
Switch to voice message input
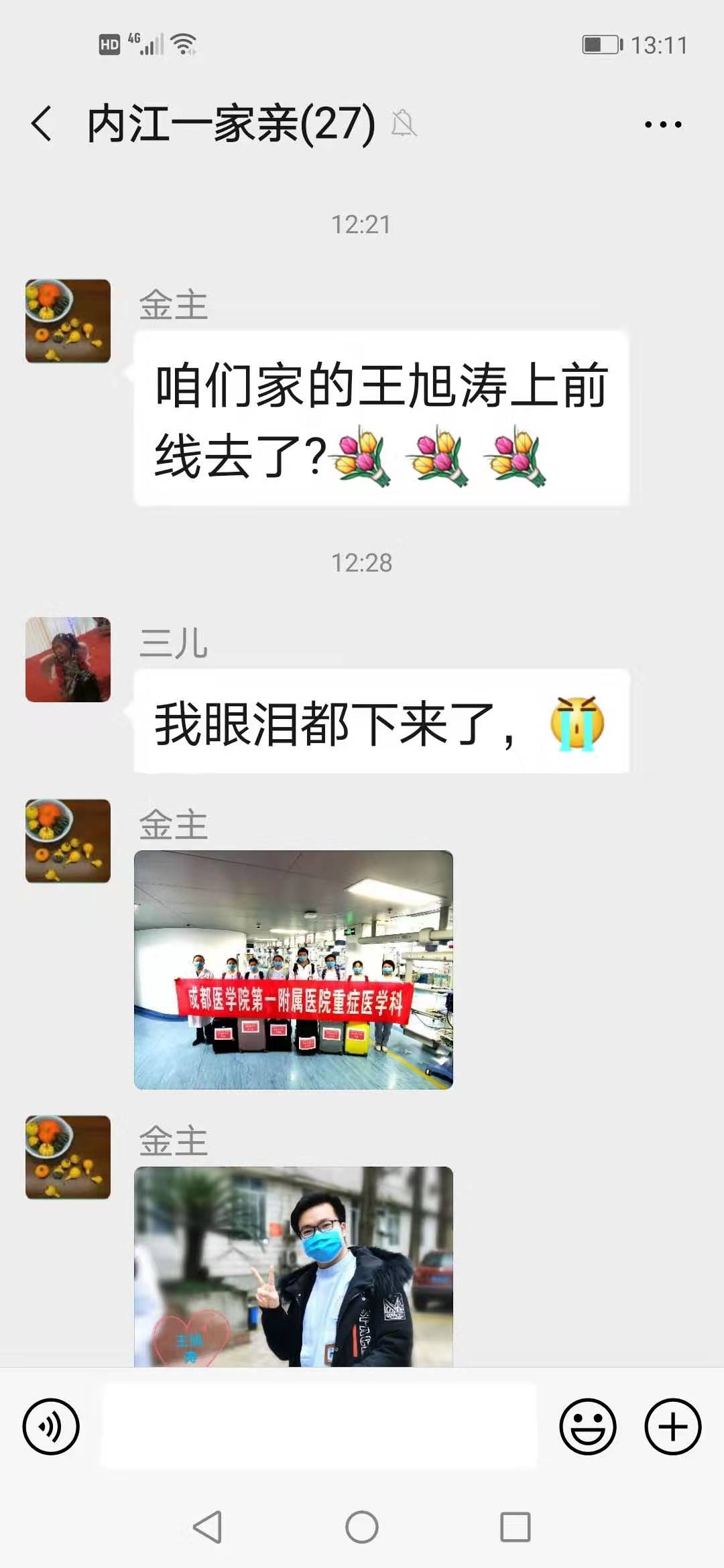(x=51, y=1427)
